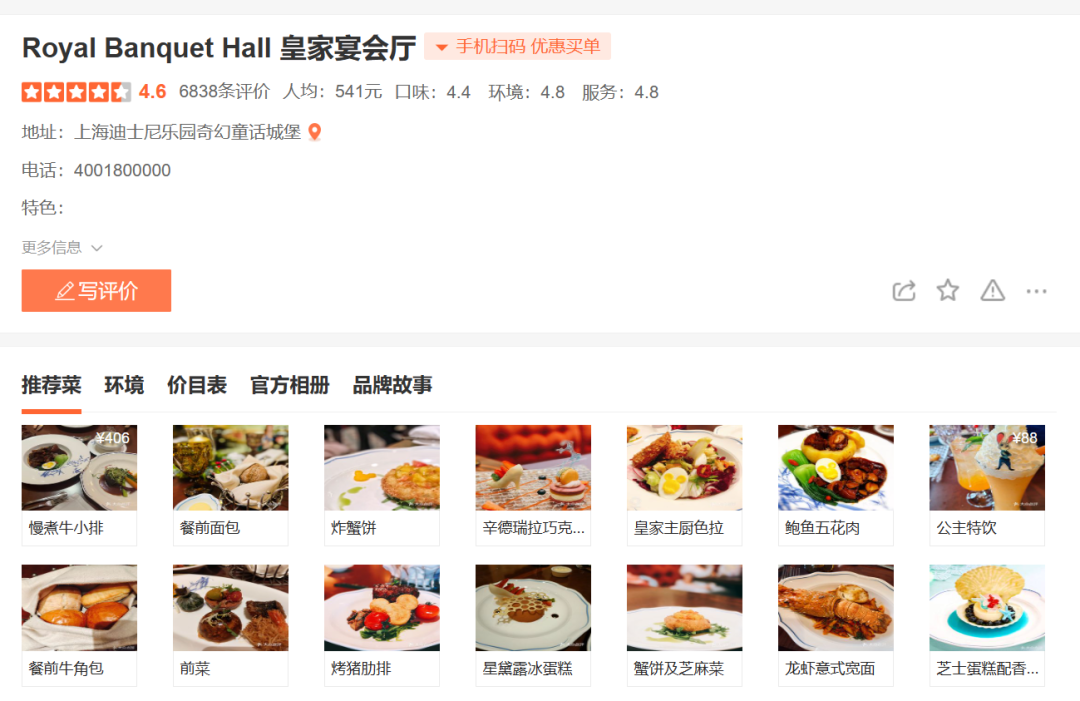Screen dimensions: 1080x701
Task: Switch to the 环境 tab
Action: click(x=124, y=385)
